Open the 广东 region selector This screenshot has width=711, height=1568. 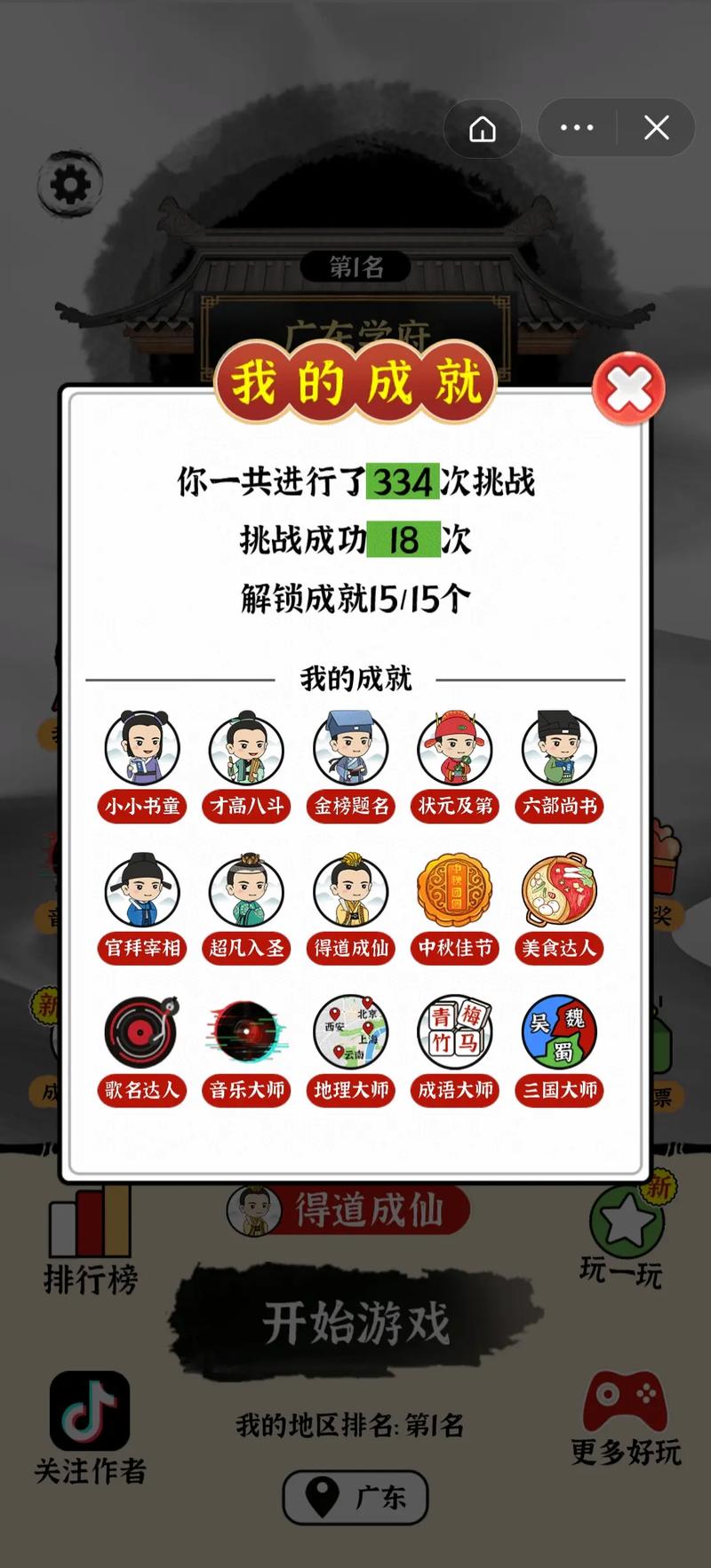355,1497
